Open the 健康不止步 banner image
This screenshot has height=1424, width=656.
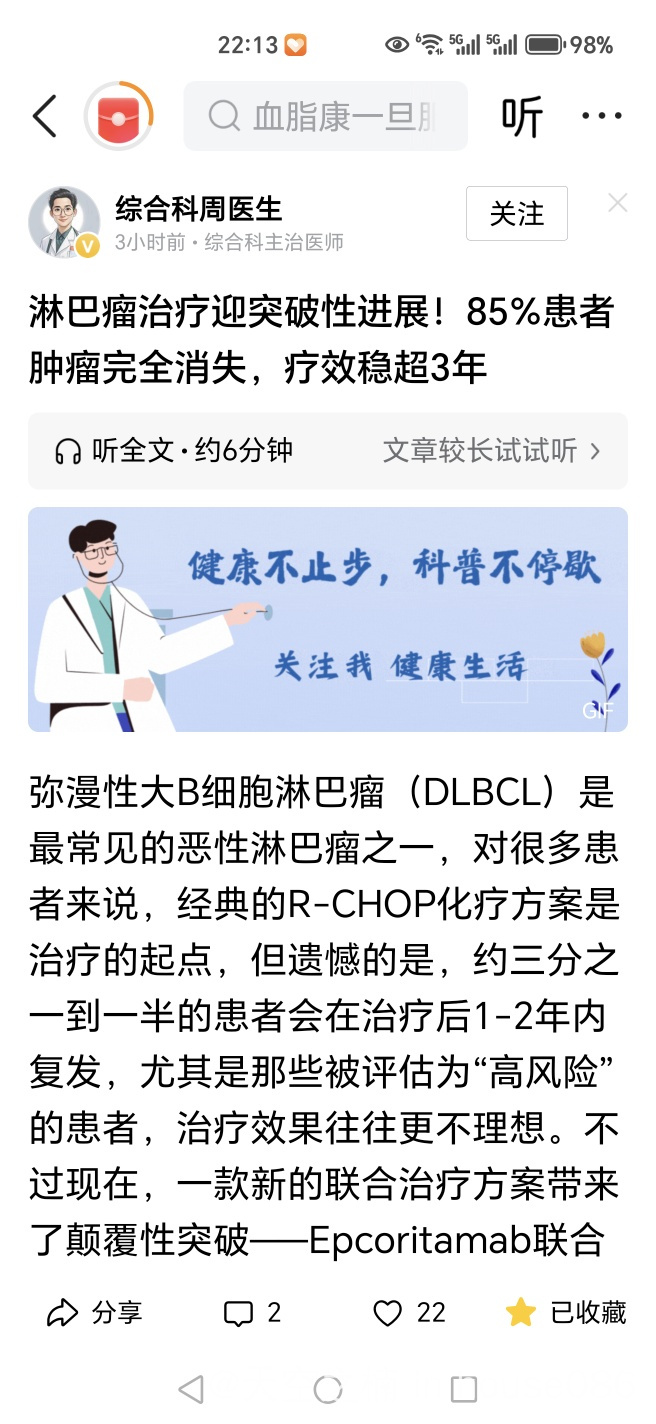click(328, 619)
